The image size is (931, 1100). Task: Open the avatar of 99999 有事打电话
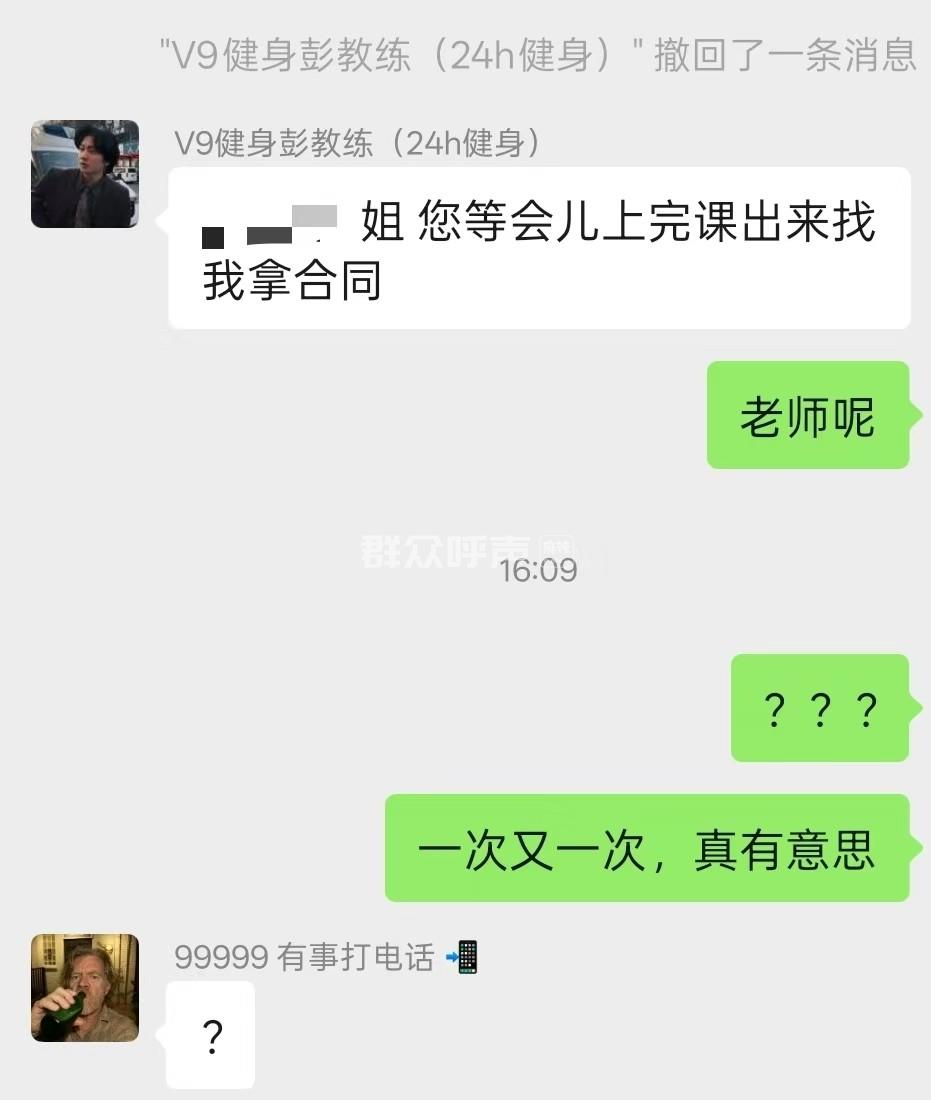click(x=85, y=988)
